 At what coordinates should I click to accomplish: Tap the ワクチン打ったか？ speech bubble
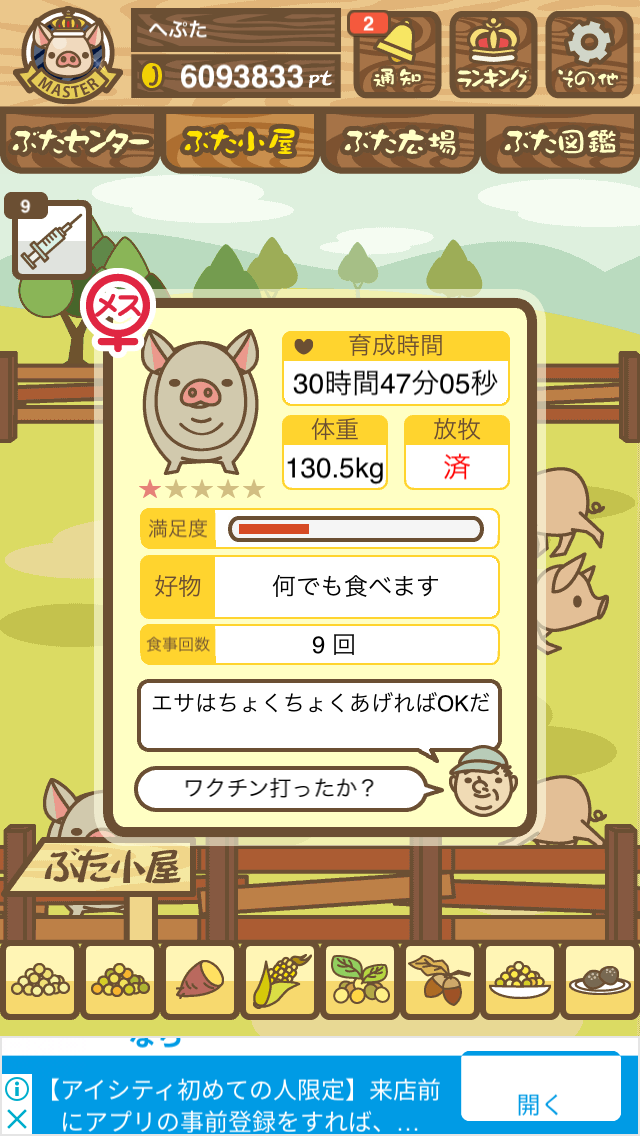[280, 788]
